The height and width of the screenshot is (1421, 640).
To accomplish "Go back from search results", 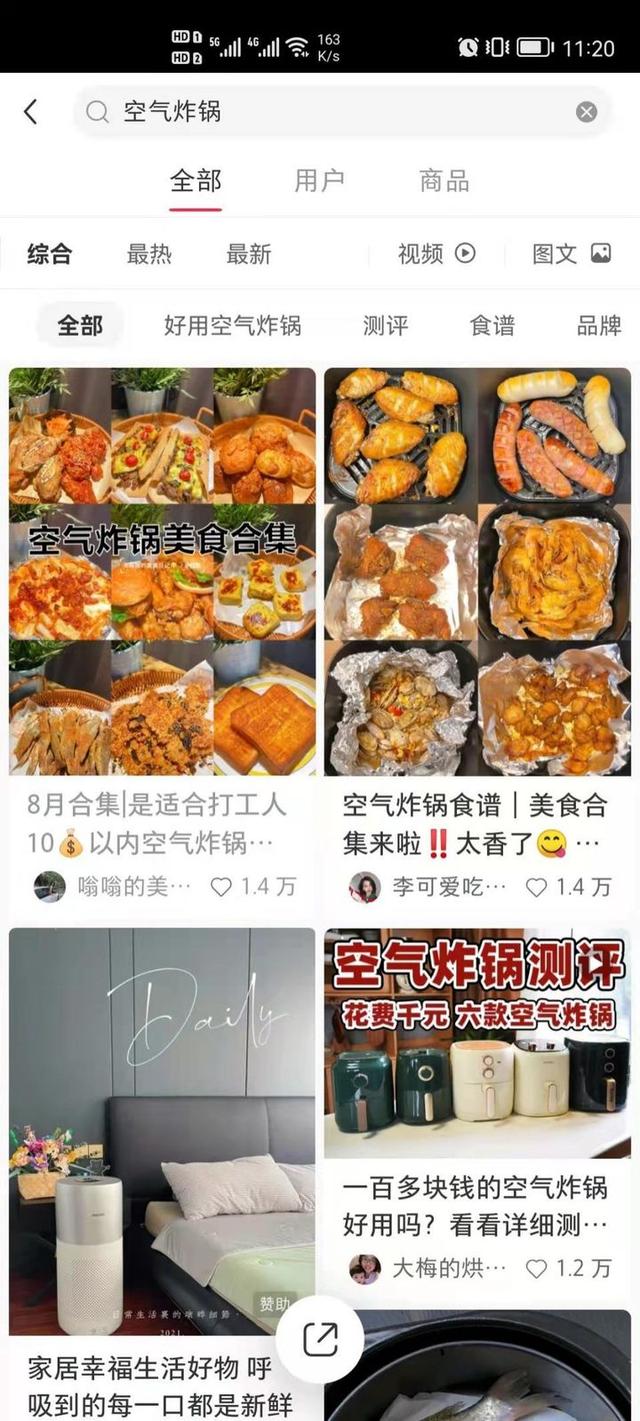I will click(x=31, y=112).
